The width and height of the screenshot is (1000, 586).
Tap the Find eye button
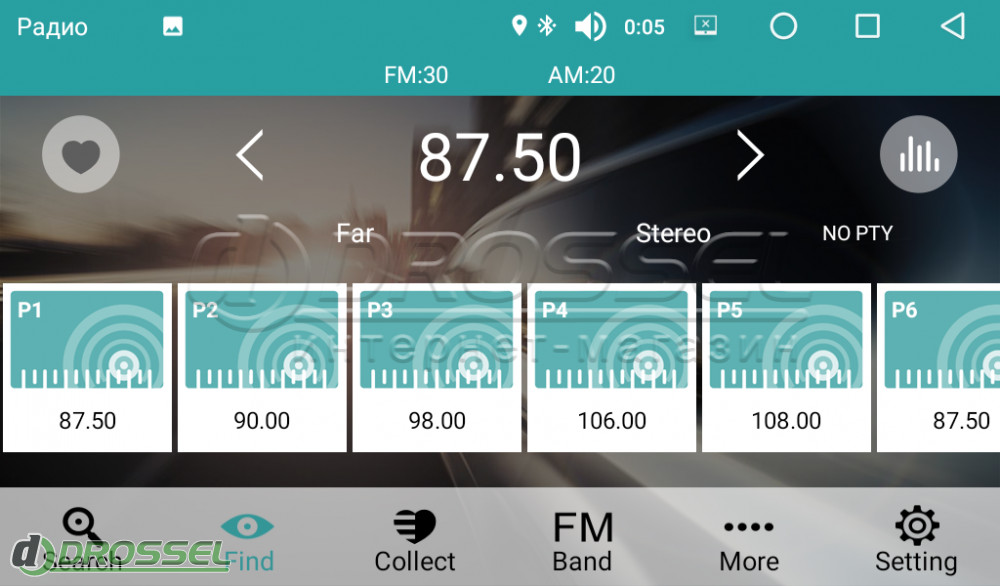(x=248, y=540)
